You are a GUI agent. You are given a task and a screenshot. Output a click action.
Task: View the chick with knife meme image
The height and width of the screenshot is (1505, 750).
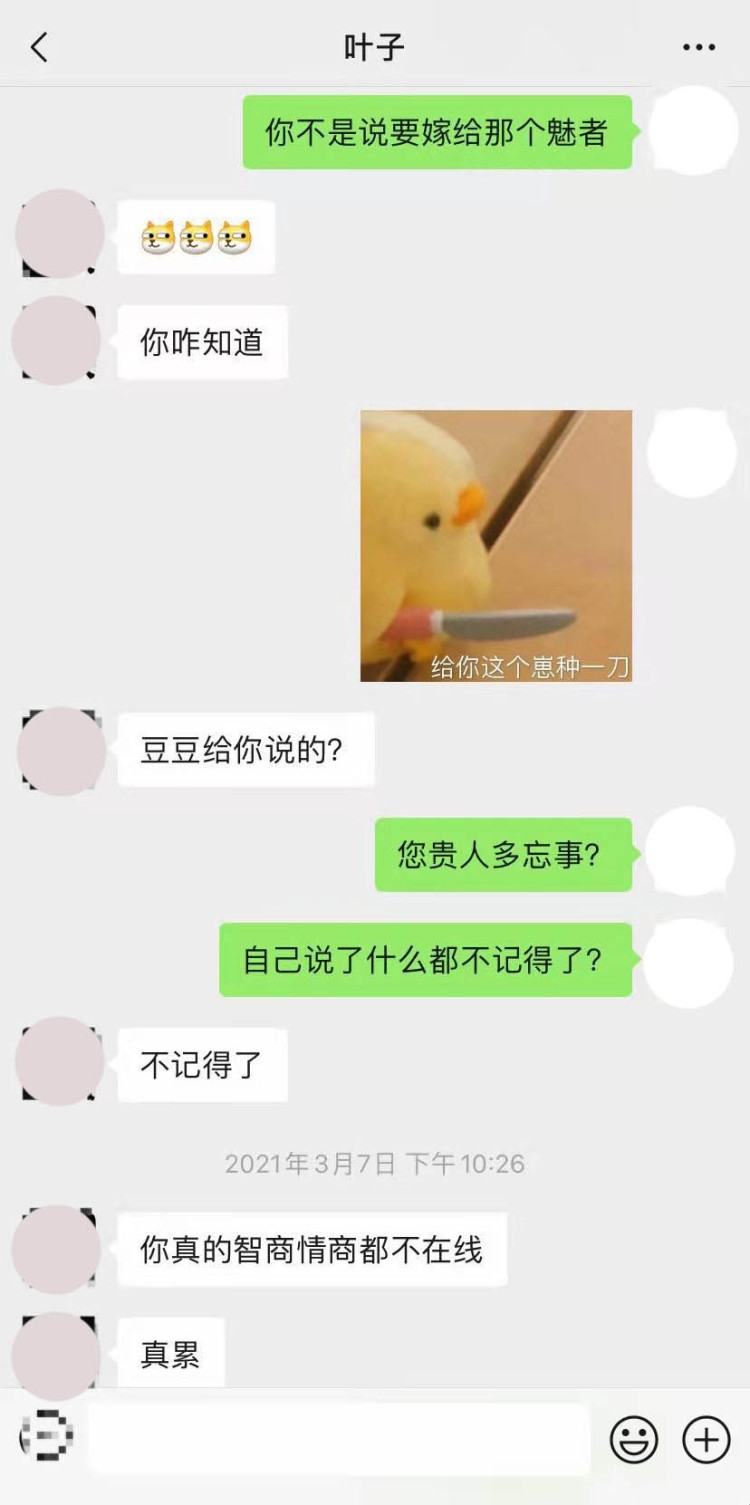(496, 546)
